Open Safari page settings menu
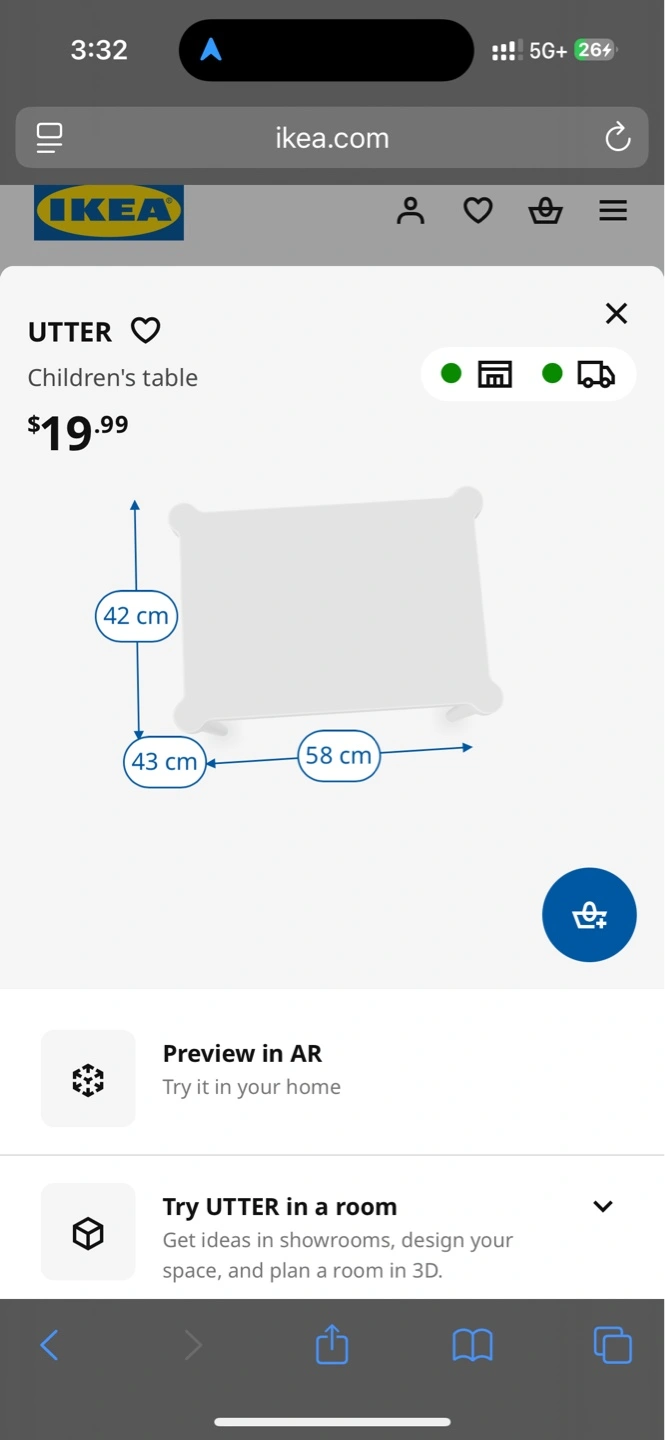The width and height of the screenshot is (665, 1440). click(49, 138)
